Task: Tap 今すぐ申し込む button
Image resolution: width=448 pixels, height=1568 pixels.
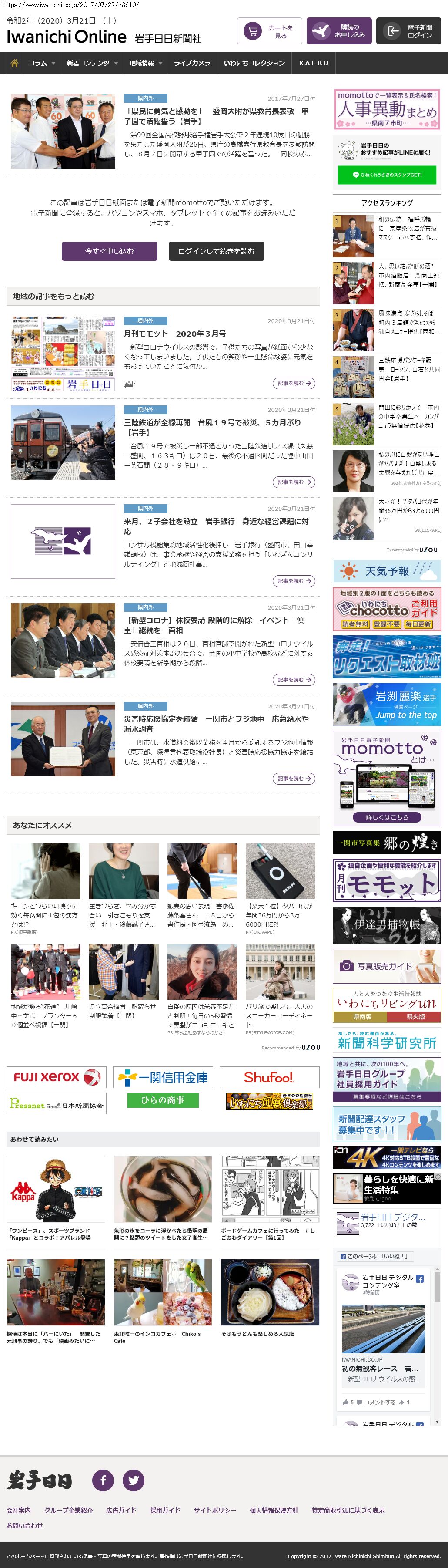Action: (110, 251)
